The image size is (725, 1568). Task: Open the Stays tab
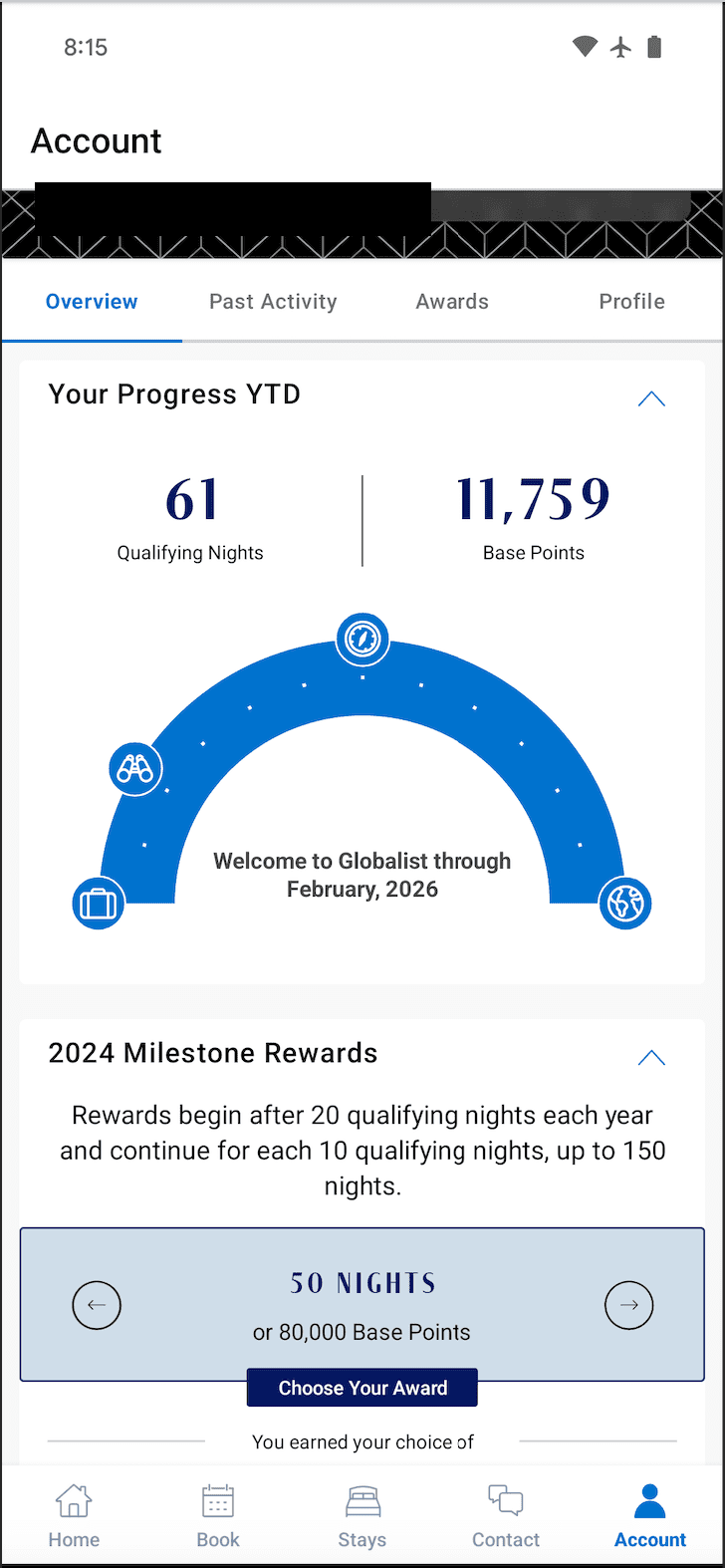tap(362, 1516)
